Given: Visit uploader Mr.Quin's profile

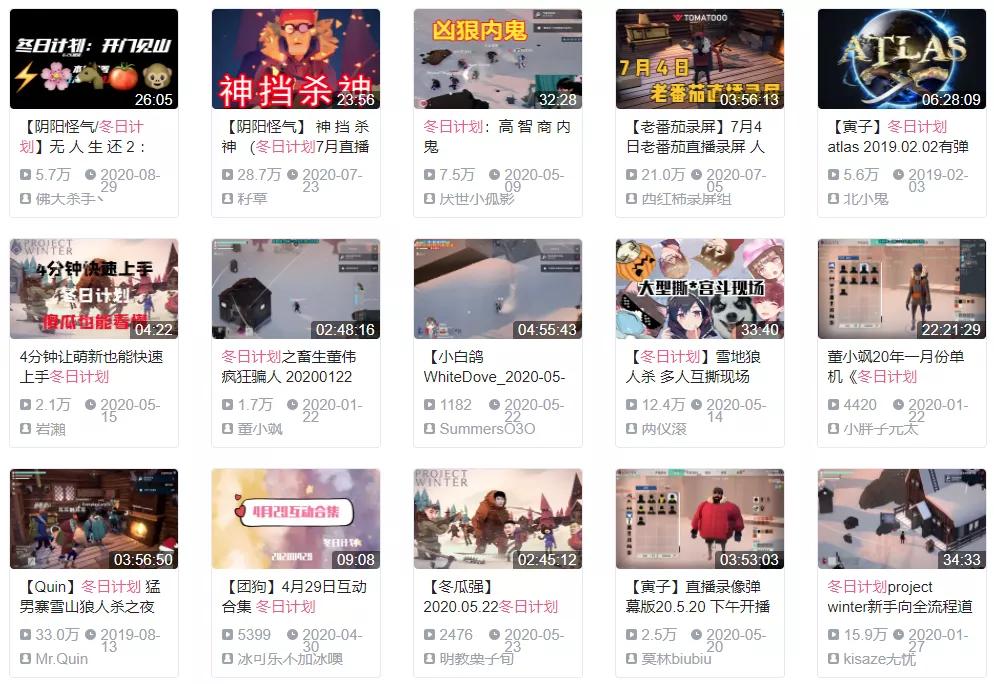Looking at the screenshot, I should (x=62, y=659).
